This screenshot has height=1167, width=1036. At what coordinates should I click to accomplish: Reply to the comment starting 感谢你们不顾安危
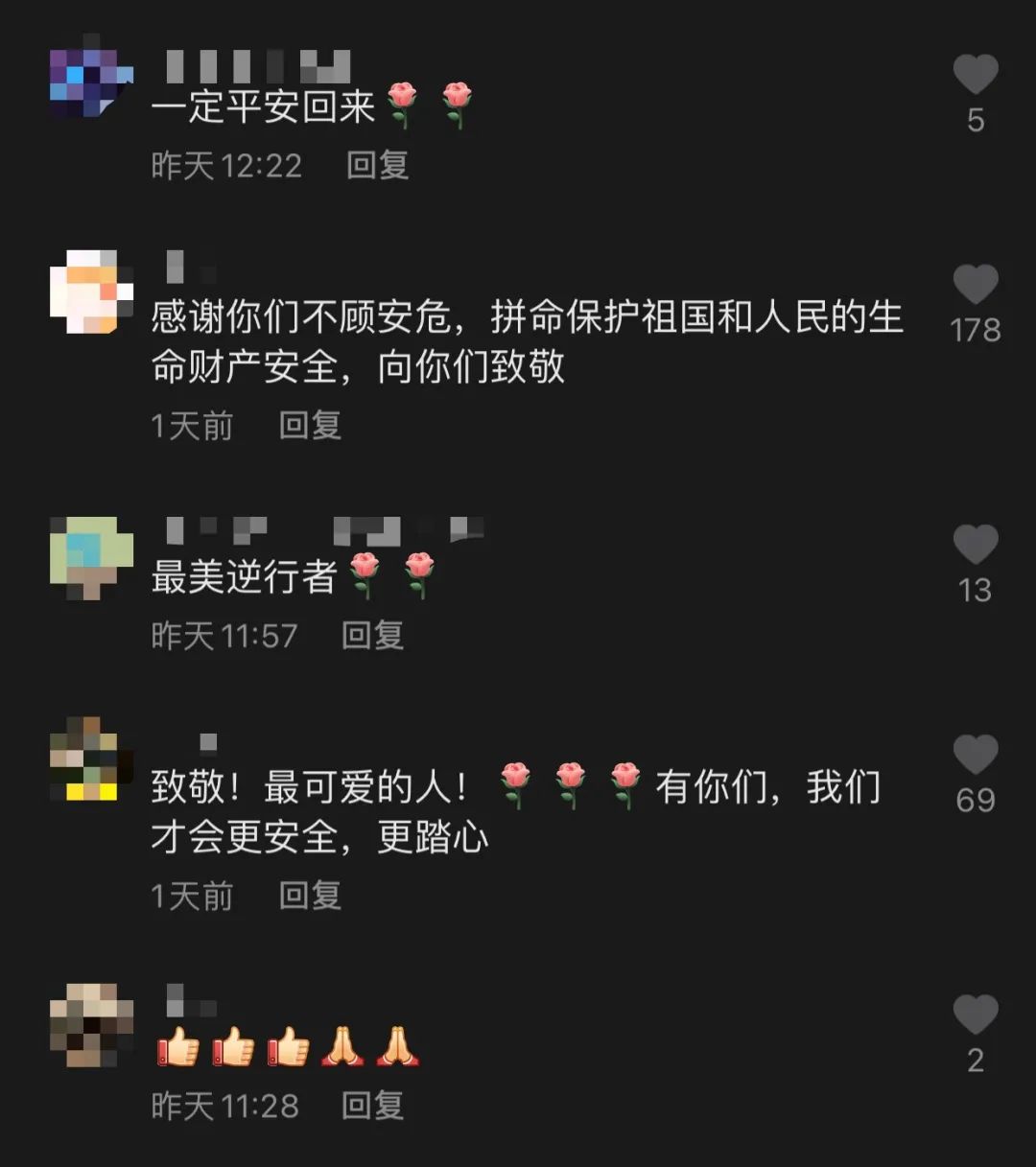pos(310,426)
